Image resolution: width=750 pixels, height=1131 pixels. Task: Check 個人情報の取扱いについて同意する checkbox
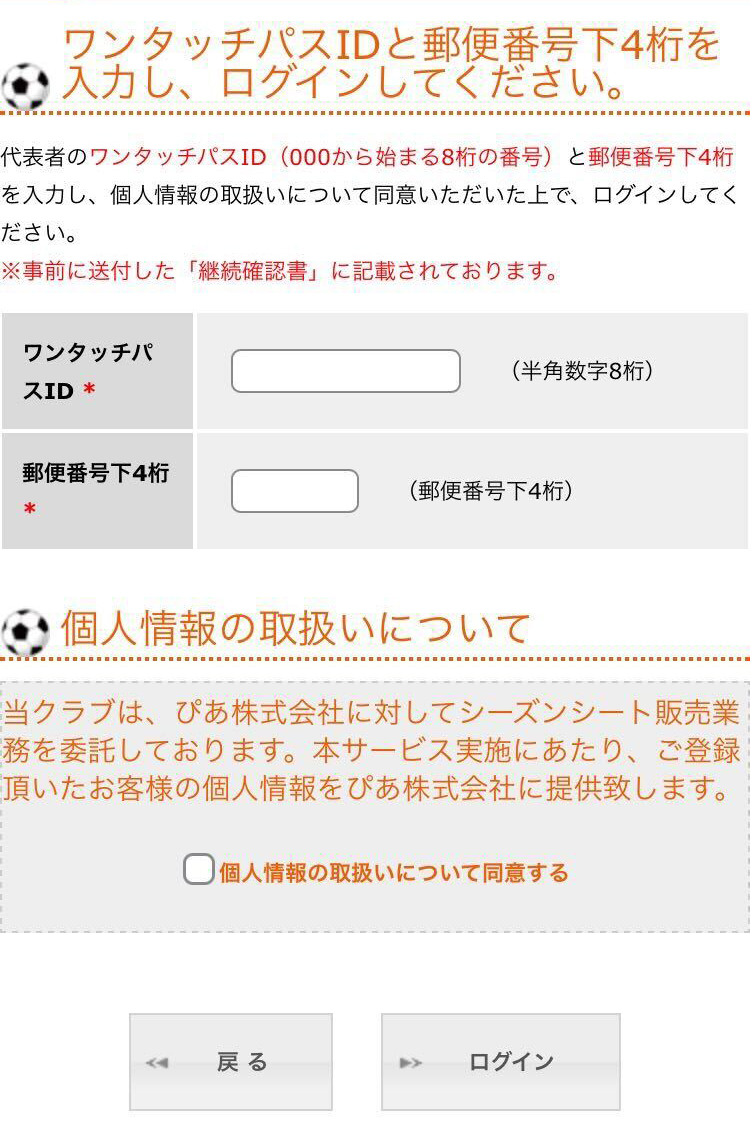tap(199, 870)
